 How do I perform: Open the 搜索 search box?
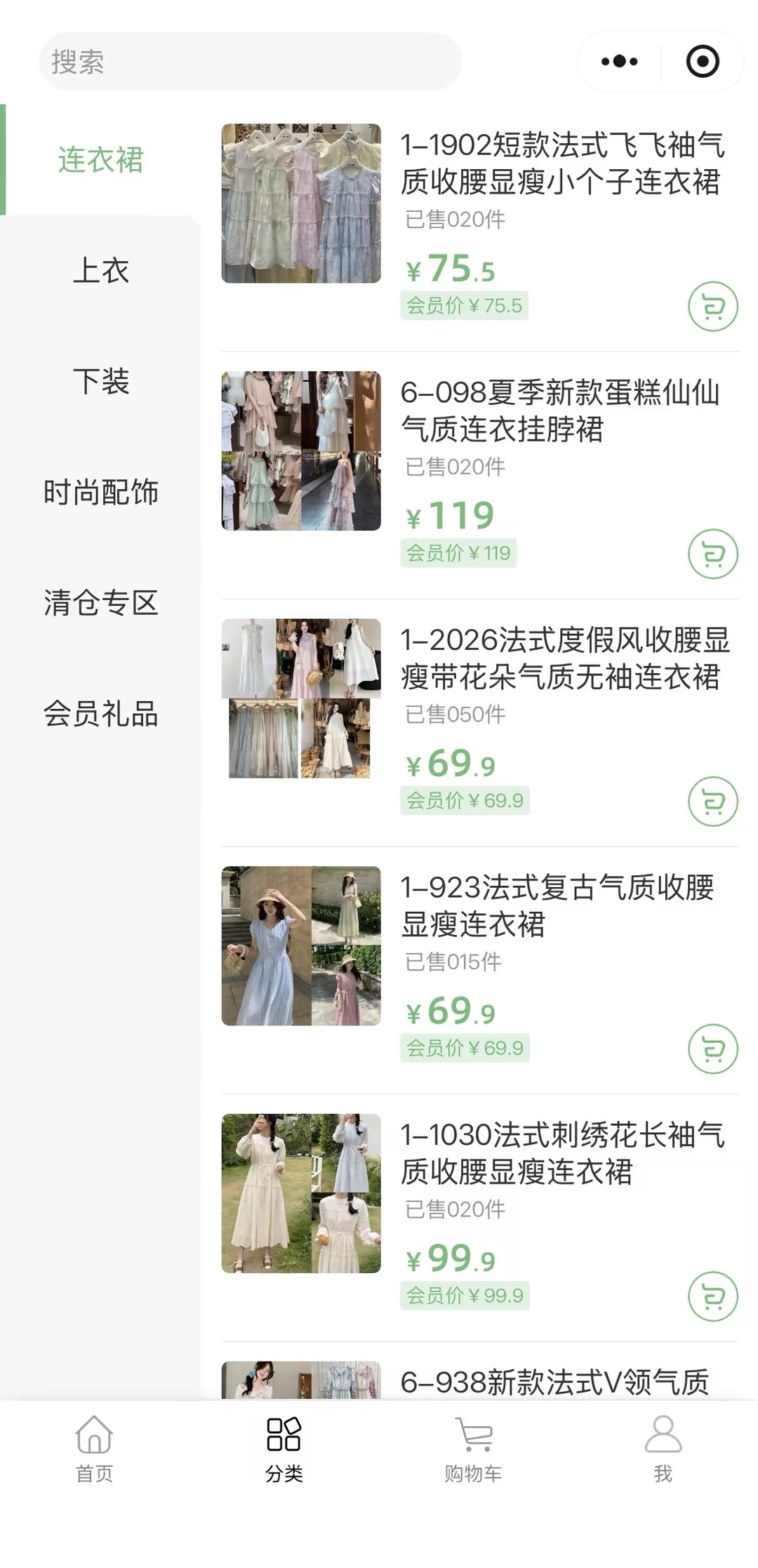coord(249,62)
